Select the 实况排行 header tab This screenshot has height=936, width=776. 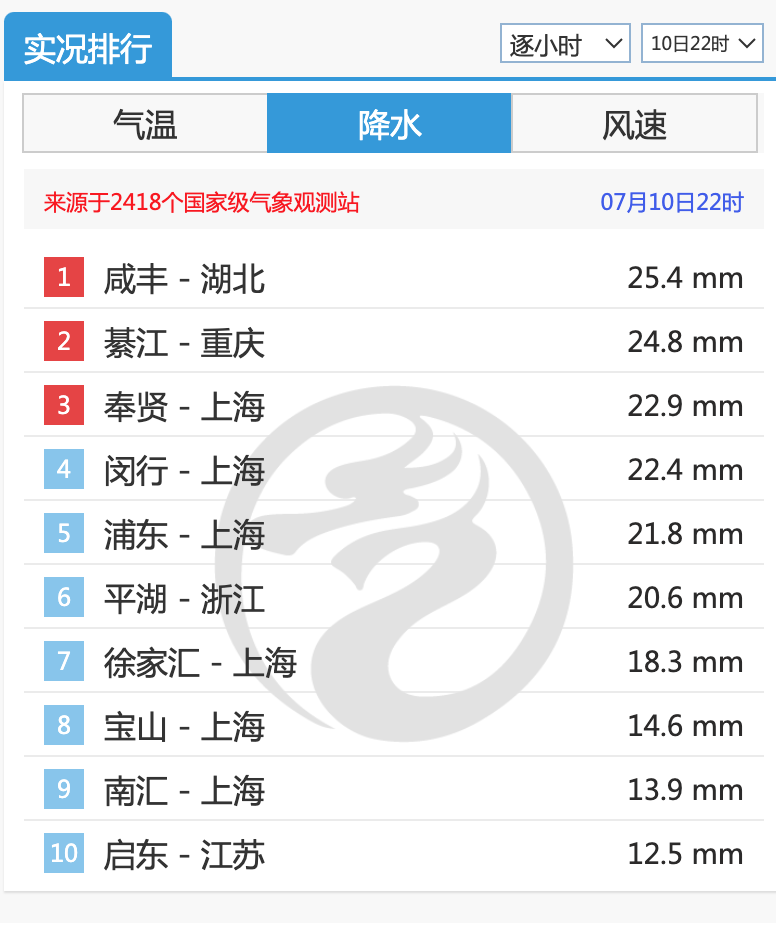pyautogui.click(x=87, y=44)
